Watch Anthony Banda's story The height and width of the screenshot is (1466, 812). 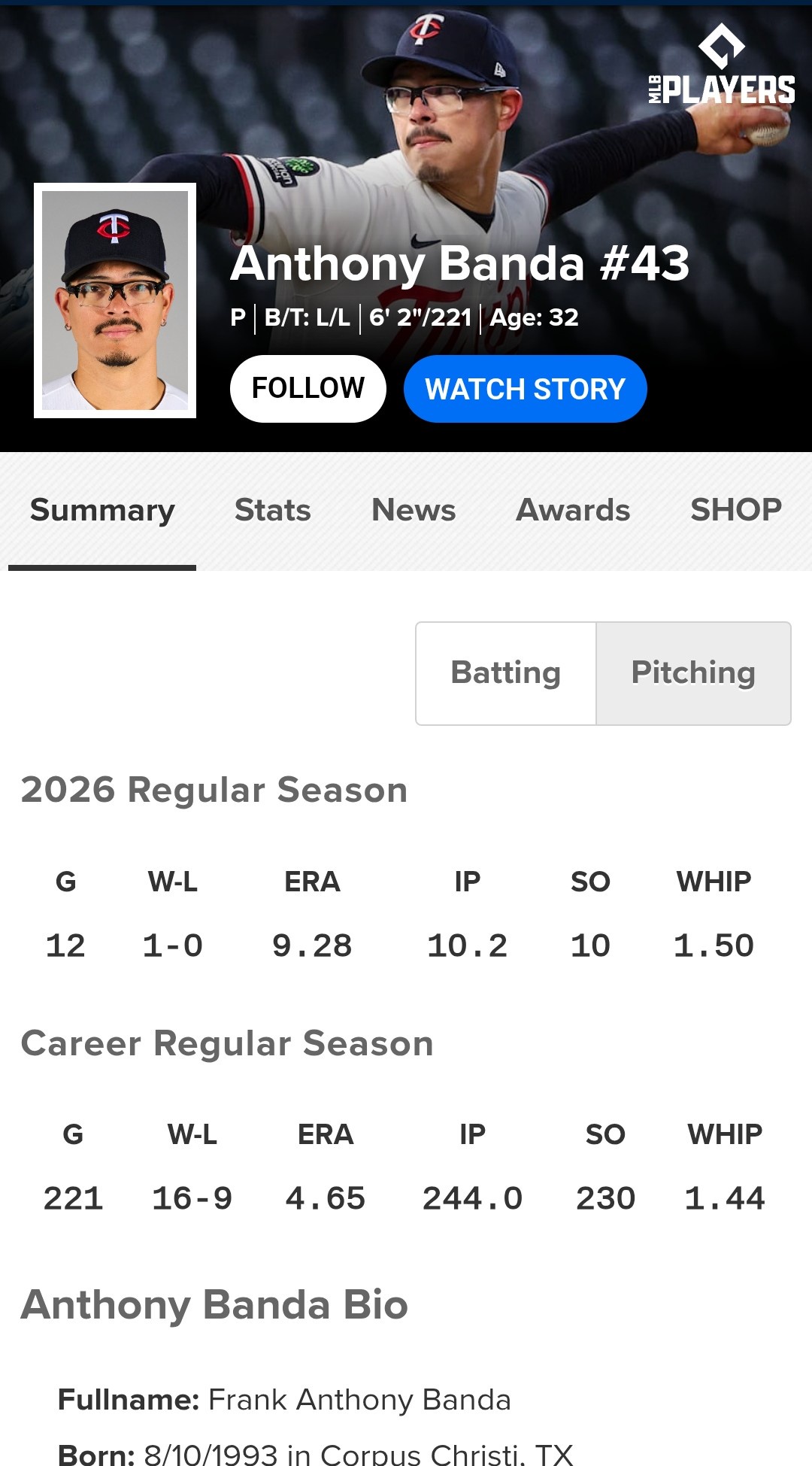[525, 389]
